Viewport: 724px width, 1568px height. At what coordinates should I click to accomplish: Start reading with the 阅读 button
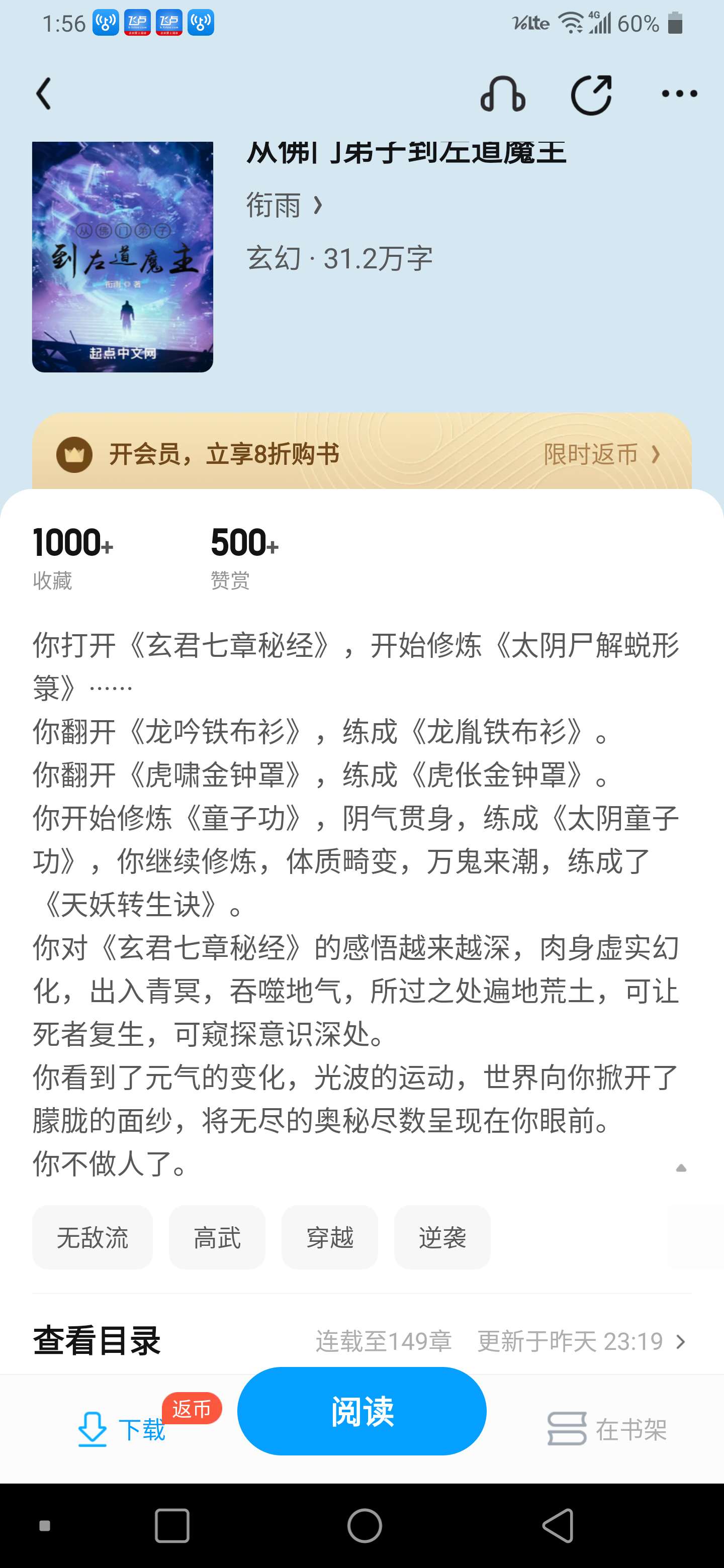tap(361, 1411)
